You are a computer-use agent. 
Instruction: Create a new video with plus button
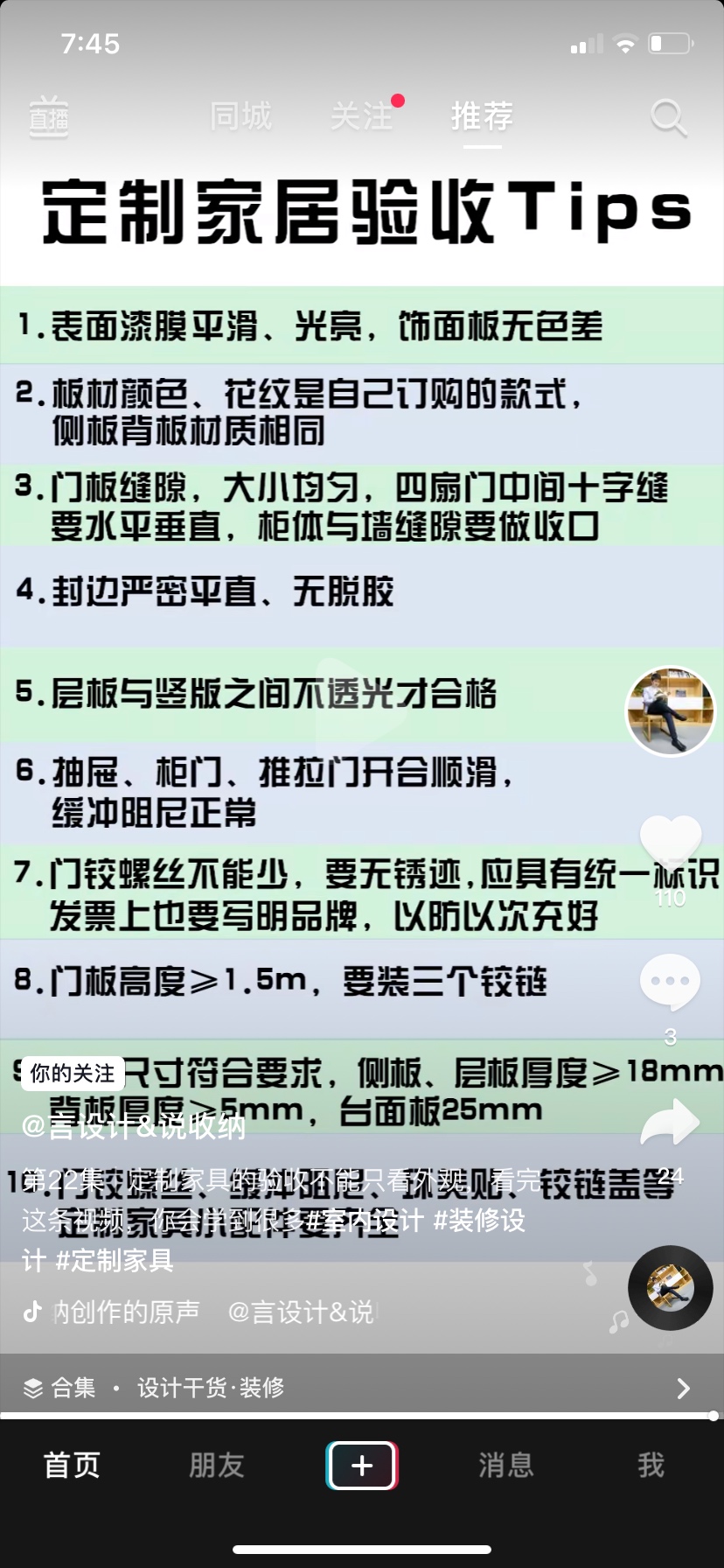point(362,1465)
